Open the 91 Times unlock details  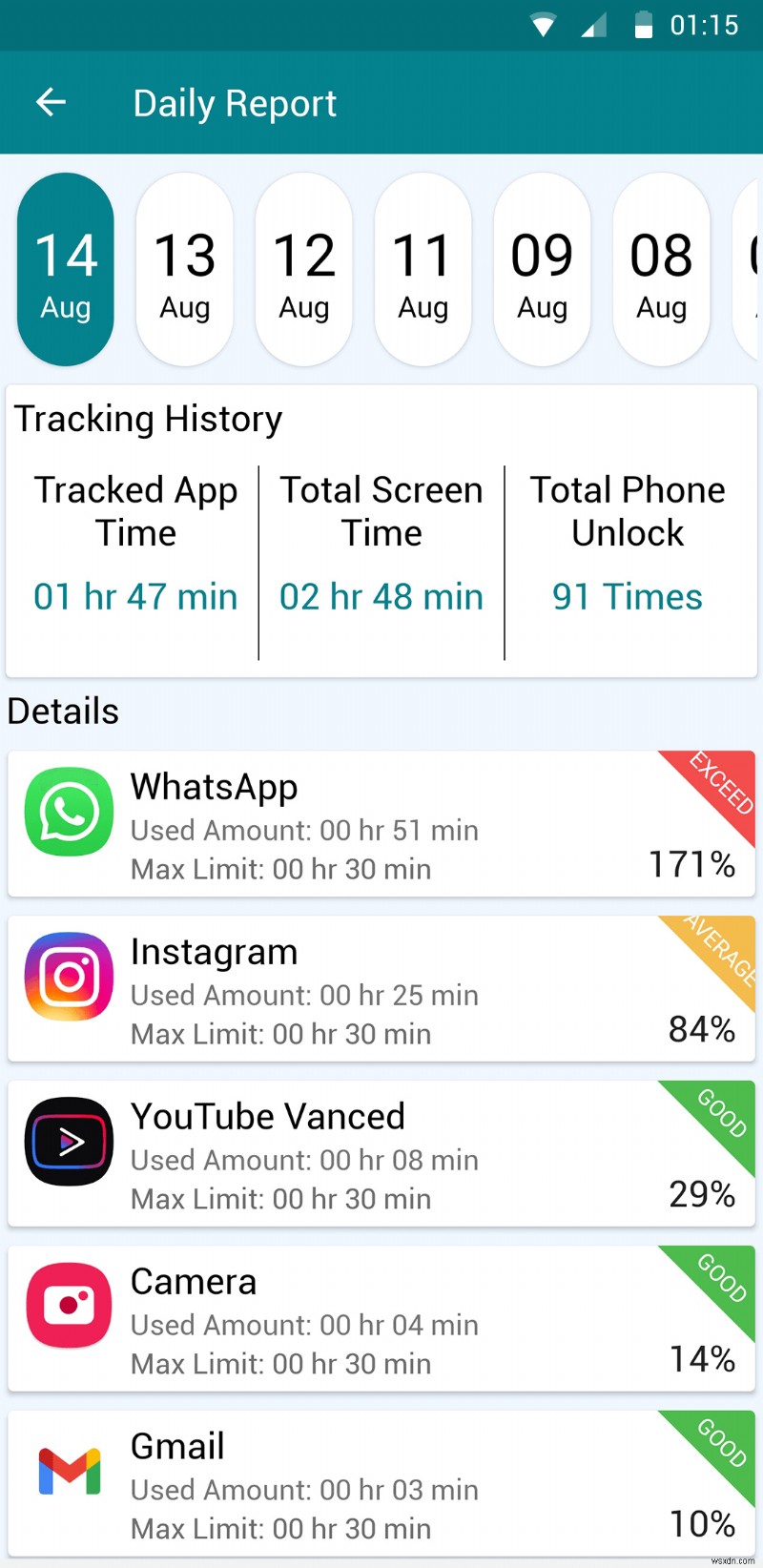[x=627, y=596]
